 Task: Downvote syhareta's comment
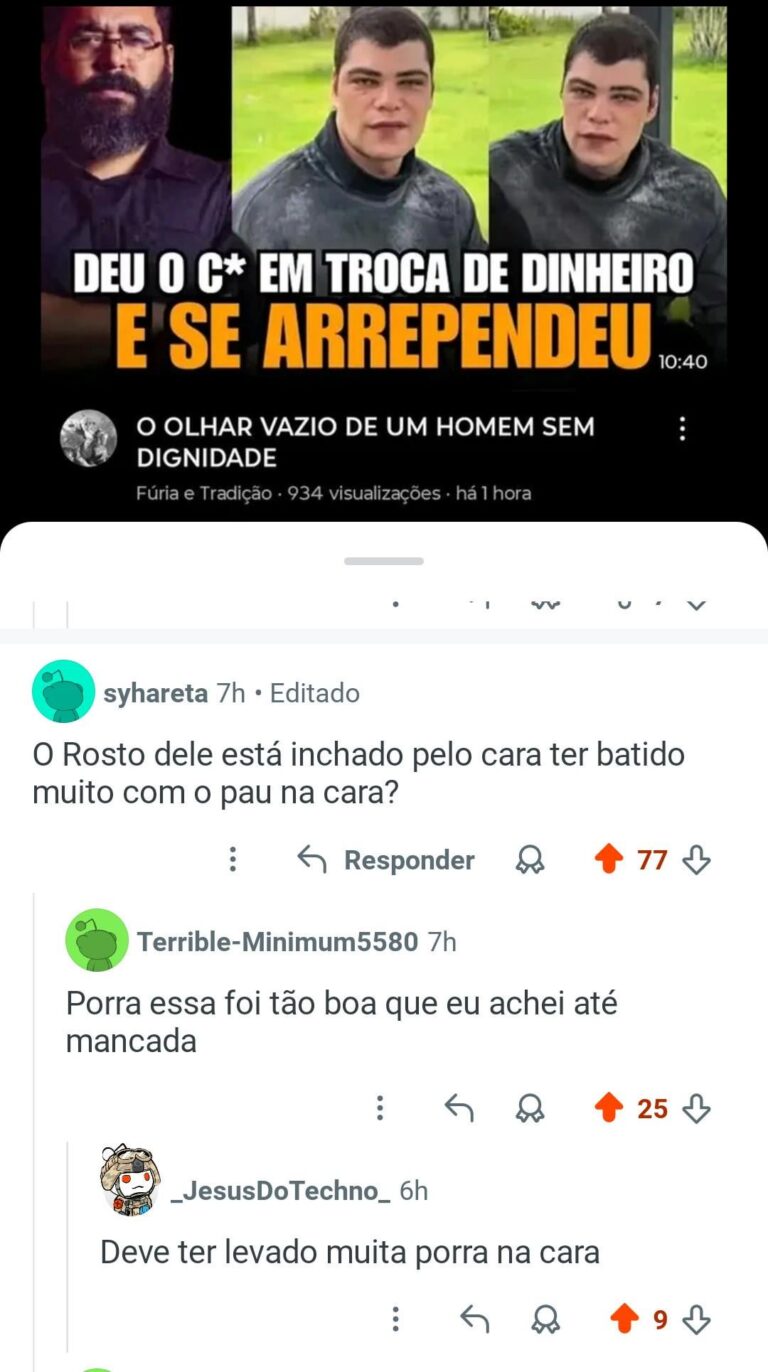(697, 860)
